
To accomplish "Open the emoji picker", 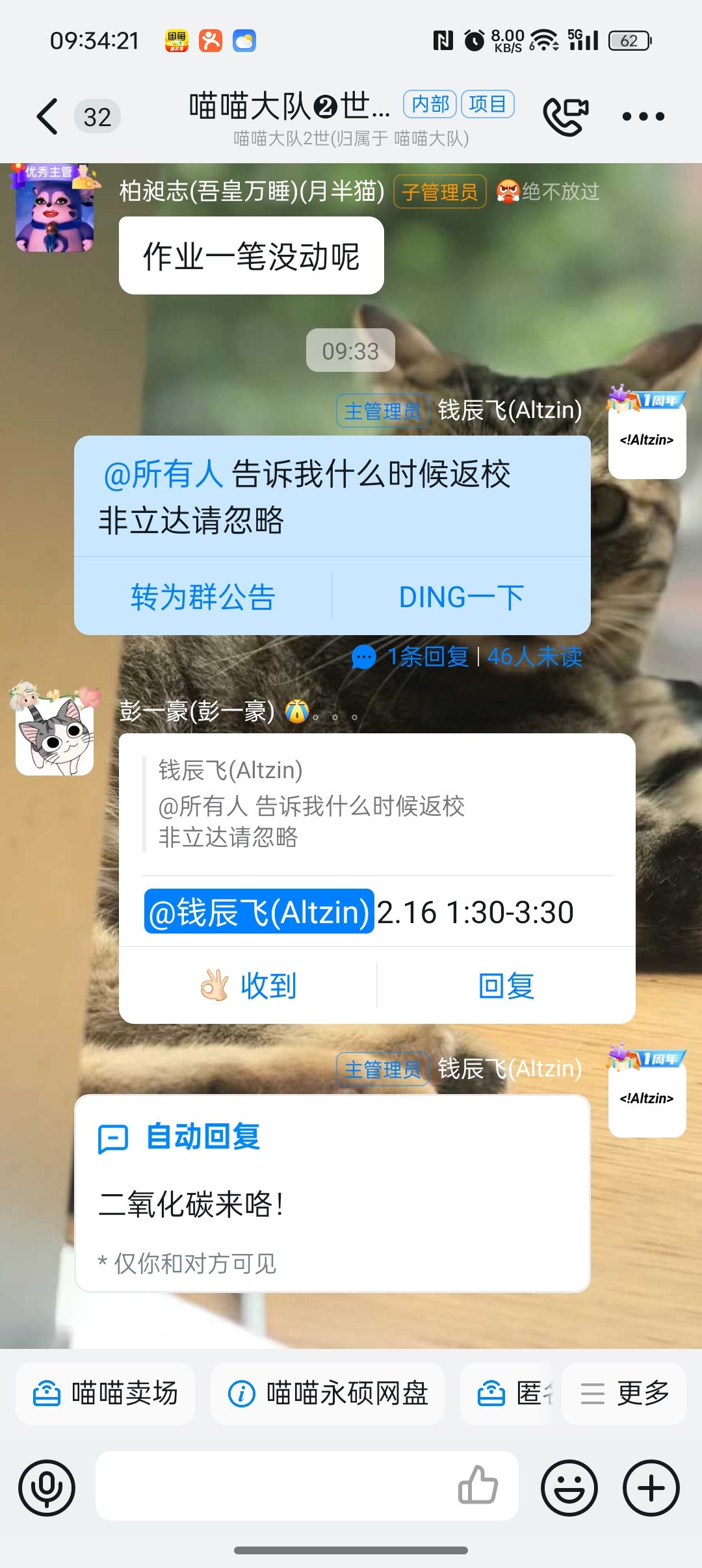I will pyautogui.click(x=569, y=1487).
